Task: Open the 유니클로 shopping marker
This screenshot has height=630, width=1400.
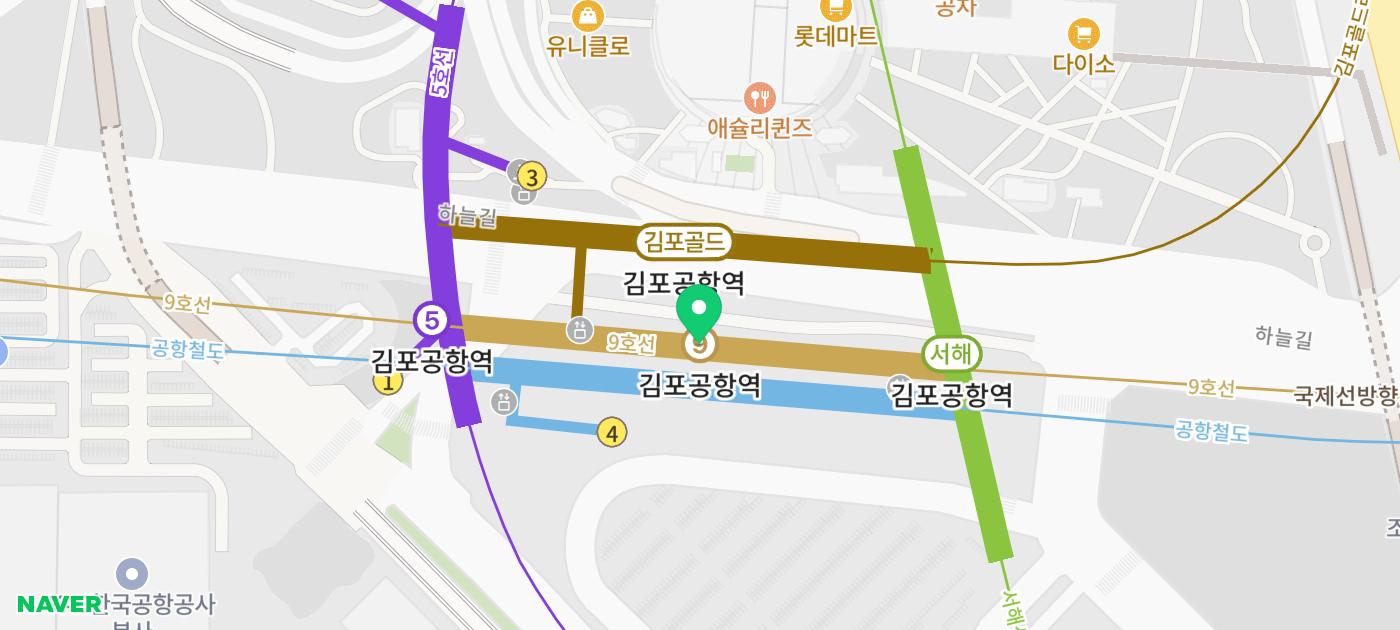Action: pyautogui.click(x=588, y=16)
